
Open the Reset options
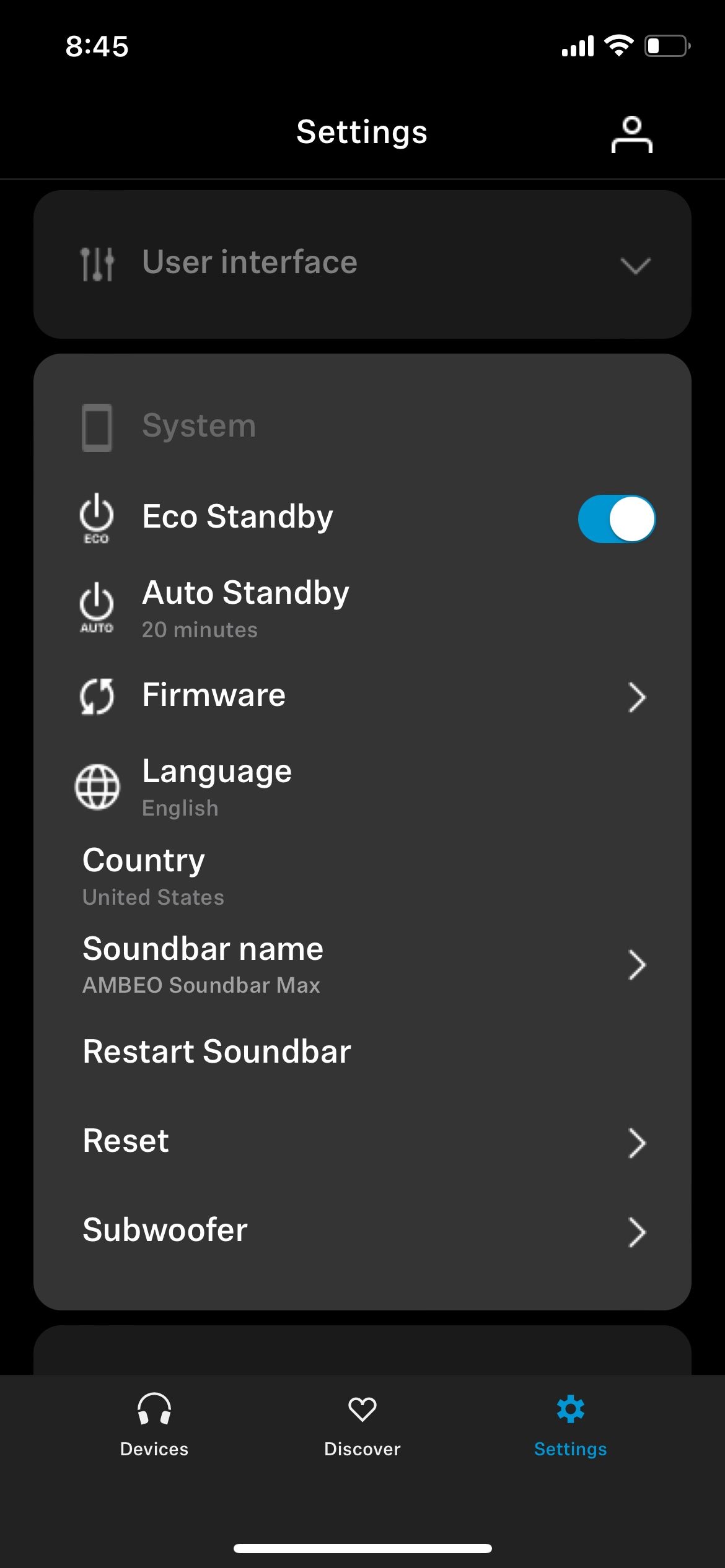tap(362, 1141)
